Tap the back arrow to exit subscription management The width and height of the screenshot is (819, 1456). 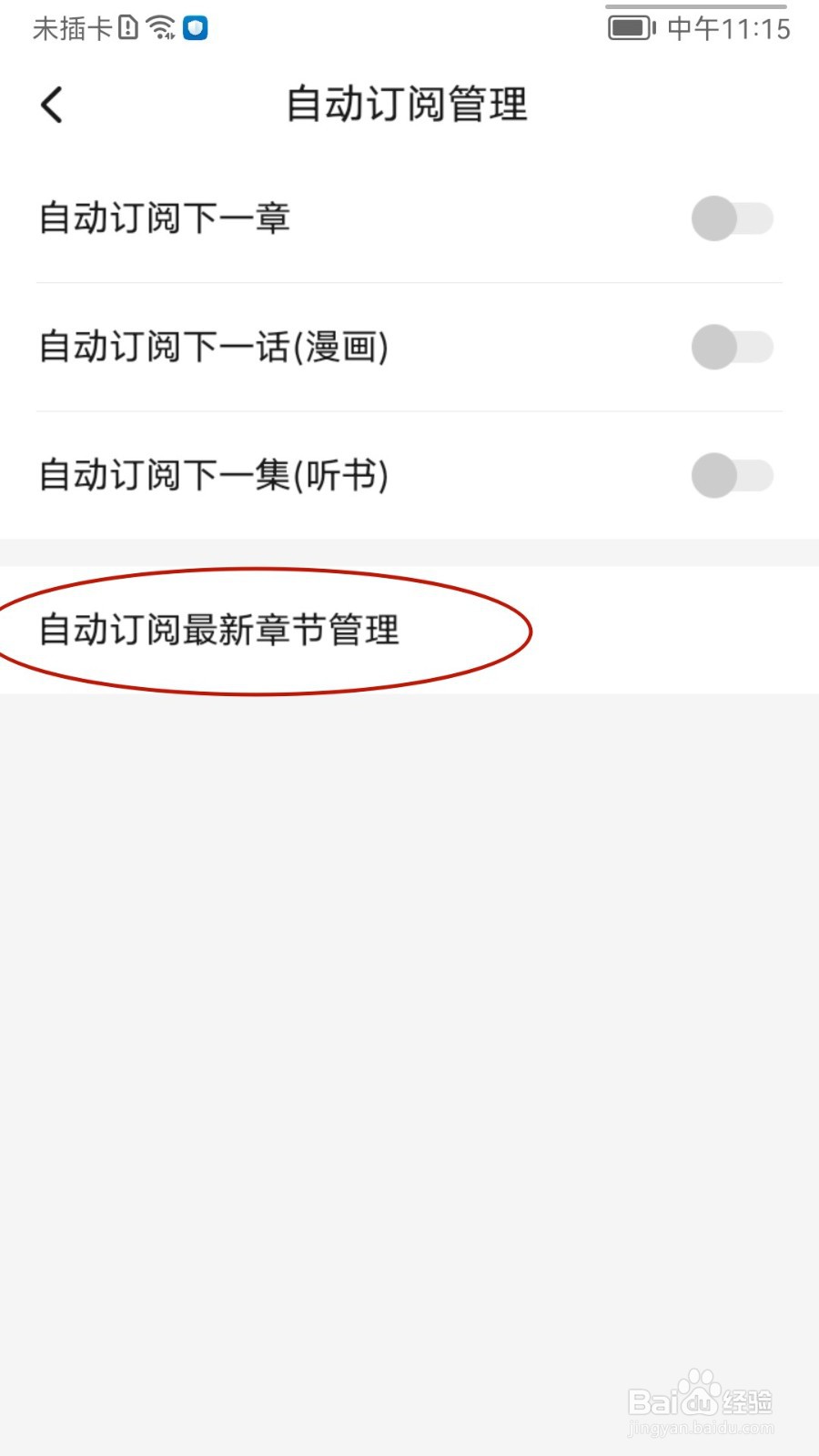click(x=52, y=105)
